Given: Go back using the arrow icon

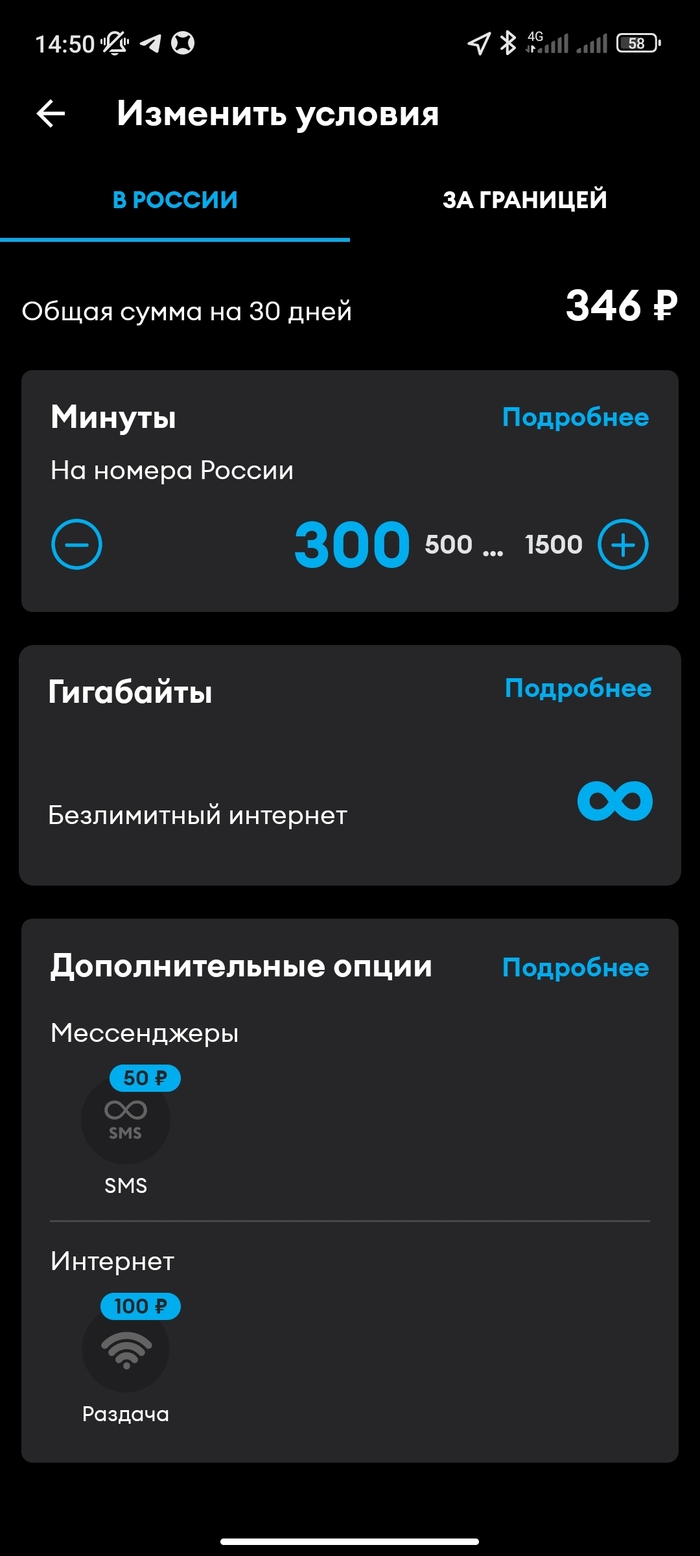Looking at the screenshot, I should [51, 114].
